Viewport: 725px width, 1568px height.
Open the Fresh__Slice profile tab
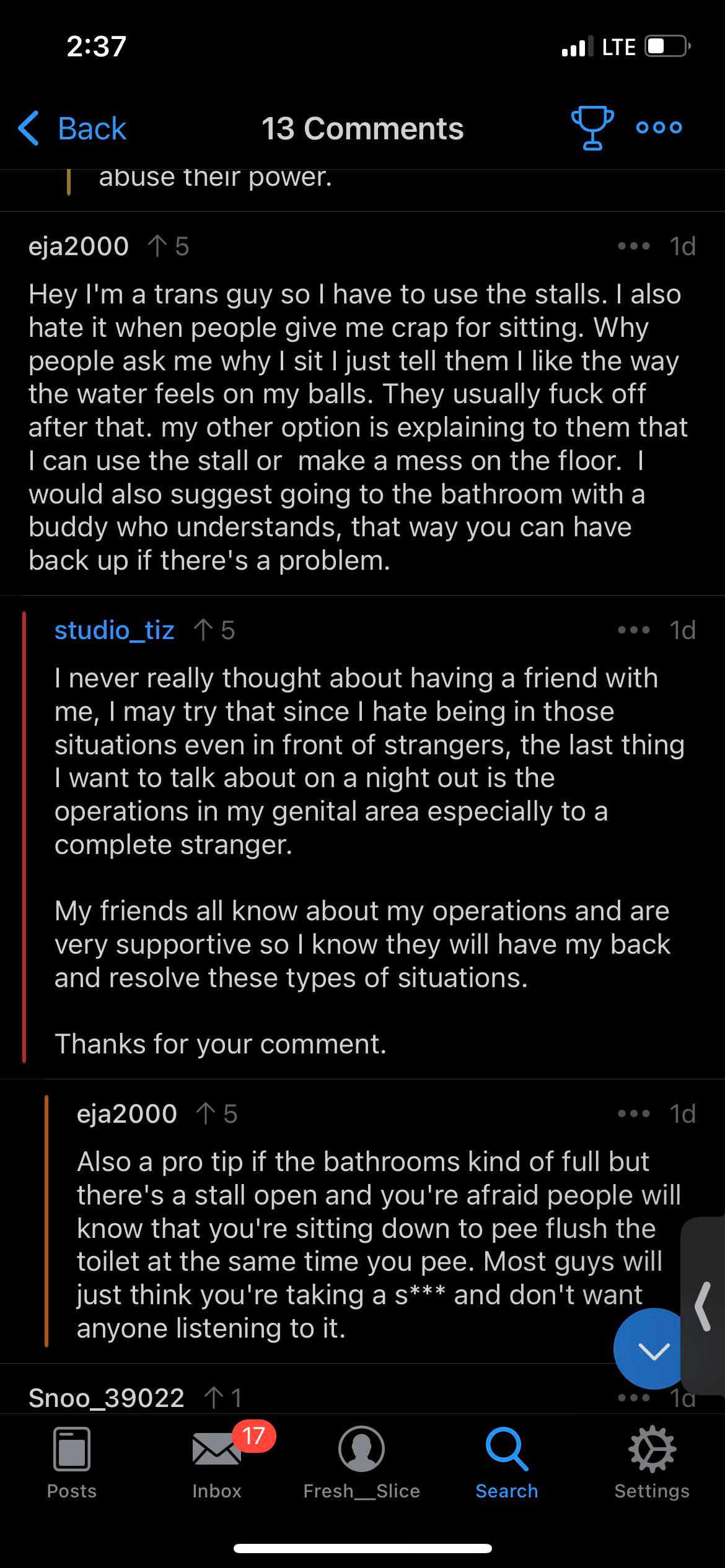(362, 1463)
